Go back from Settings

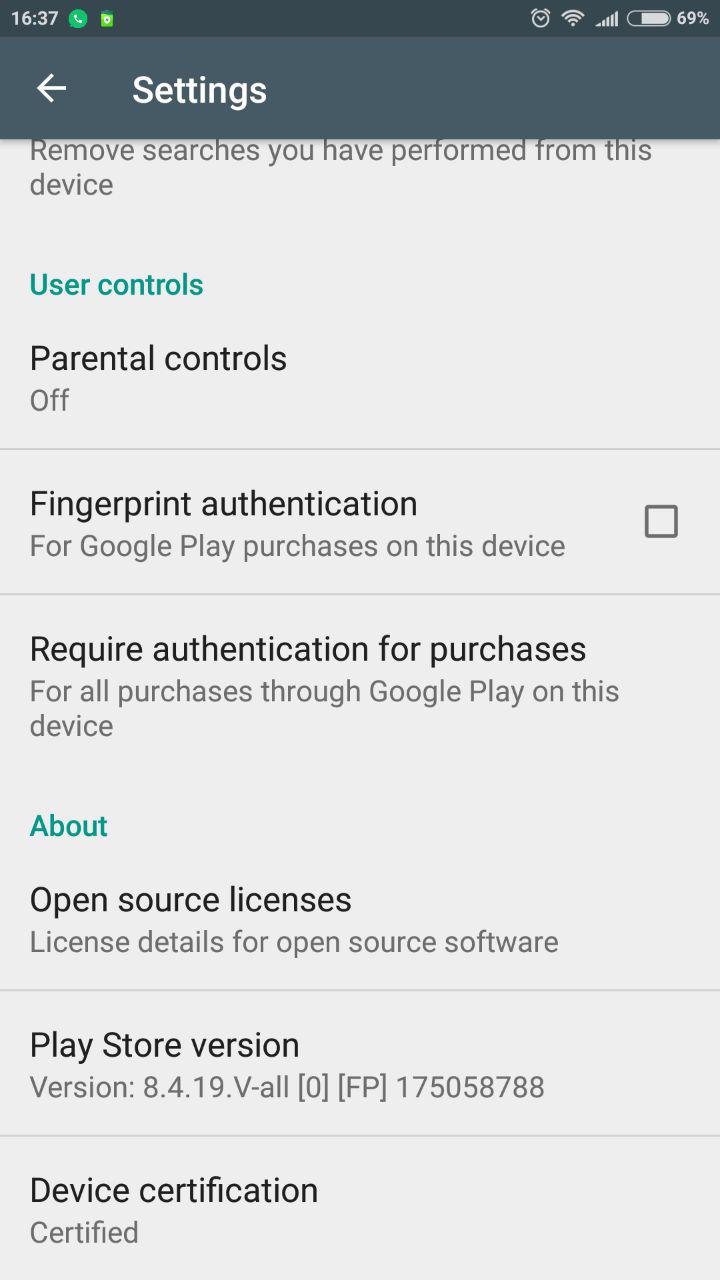pyautogui.click(x=51, y=89)
